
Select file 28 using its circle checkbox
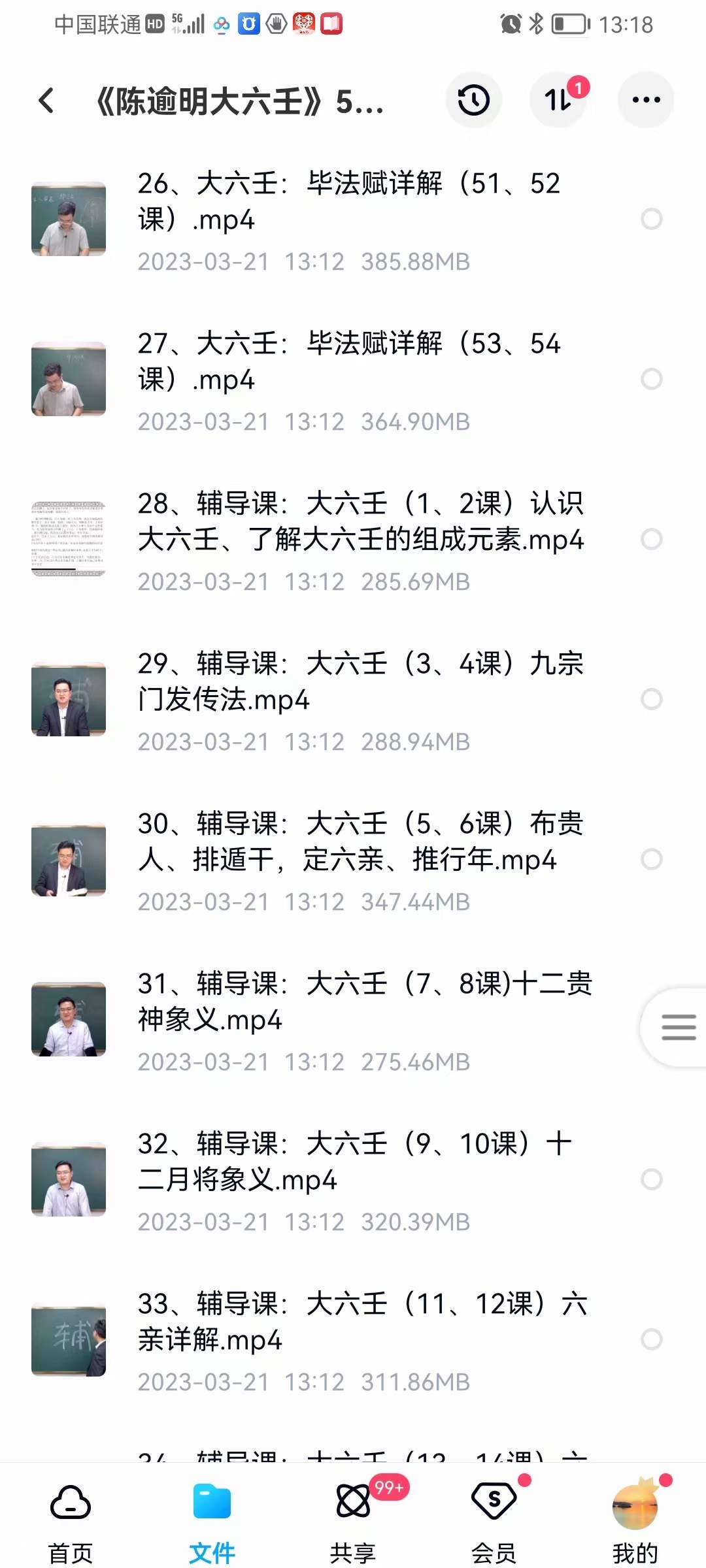[652, 539]
